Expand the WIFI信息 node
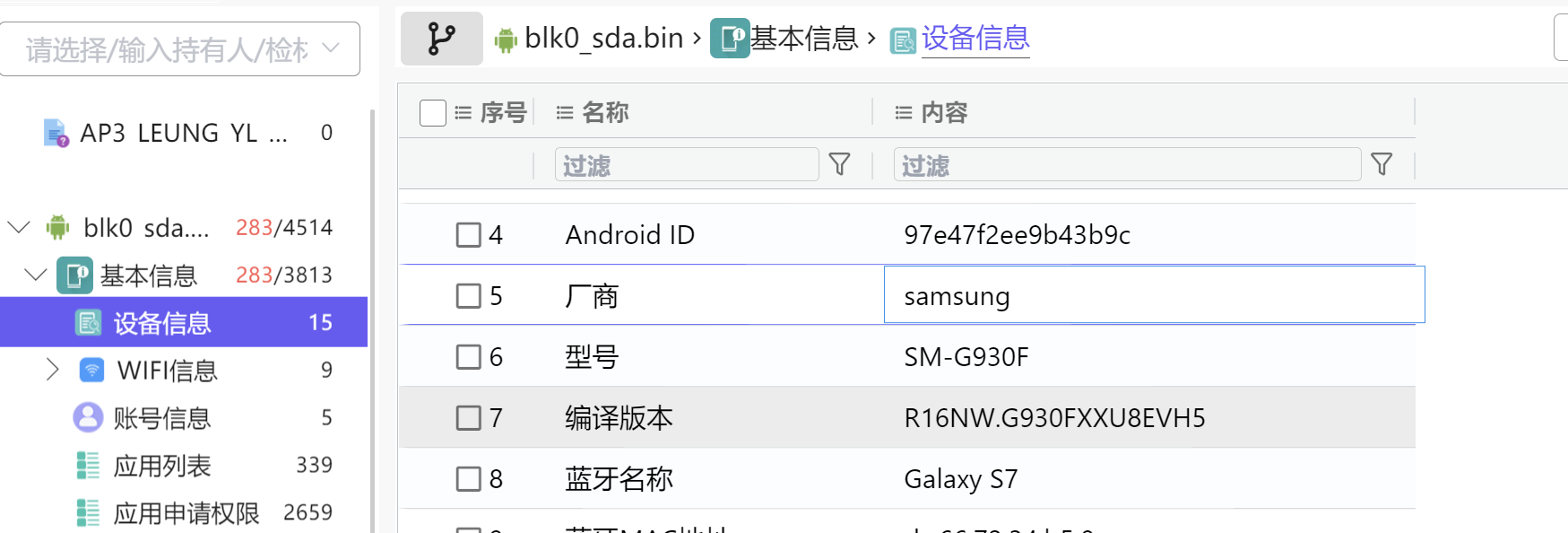1568x533 pixels. click(x=52, y=370)
